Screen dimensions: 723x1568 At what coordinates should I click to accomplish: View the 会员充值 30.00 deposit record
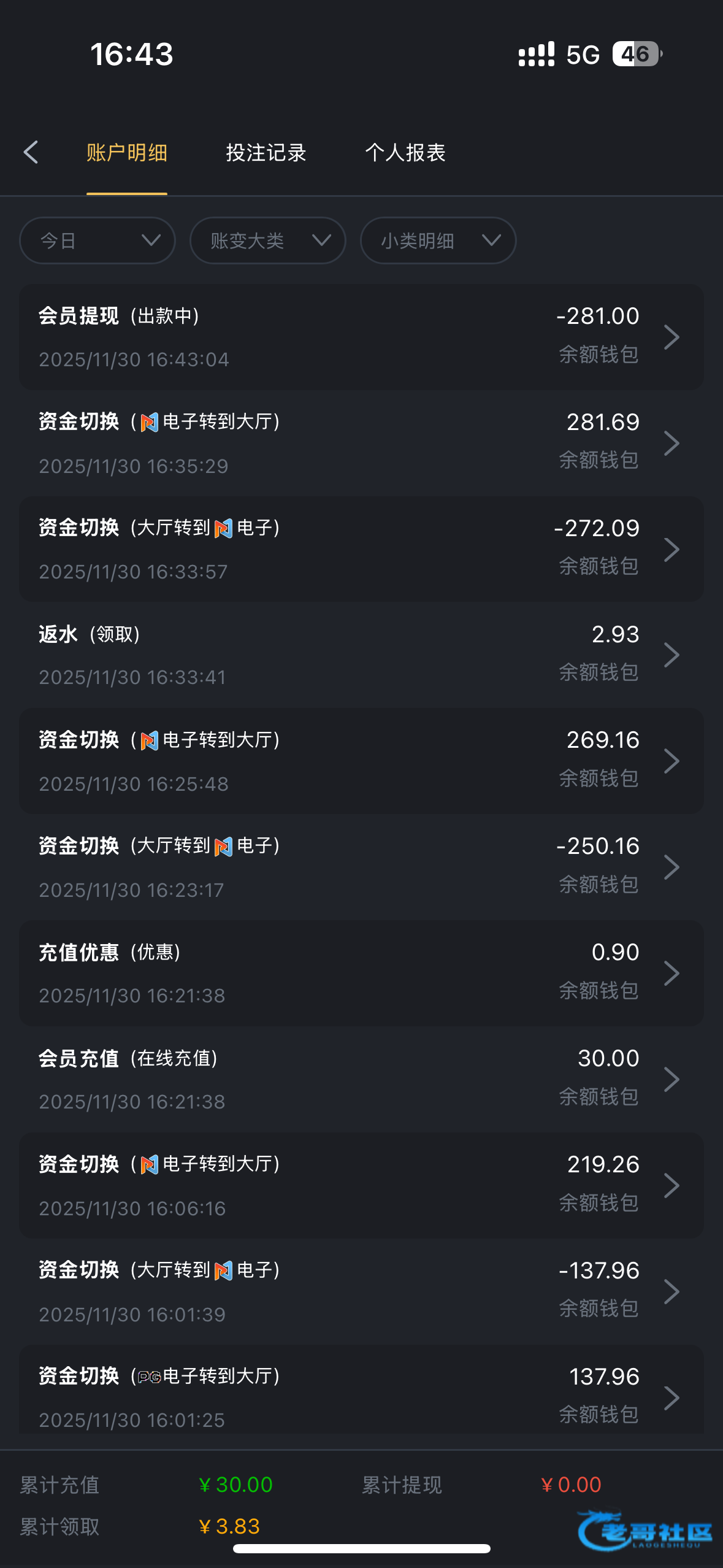361,1080
